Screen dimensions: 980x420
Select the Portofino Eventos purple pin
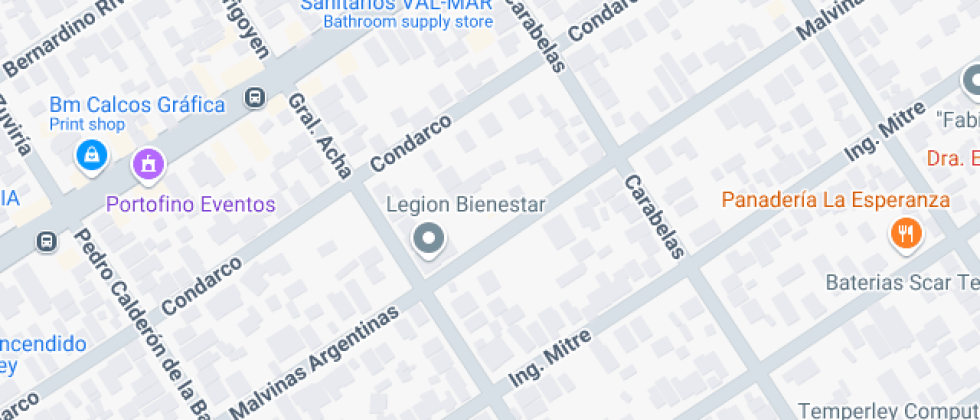click(148, 165)
